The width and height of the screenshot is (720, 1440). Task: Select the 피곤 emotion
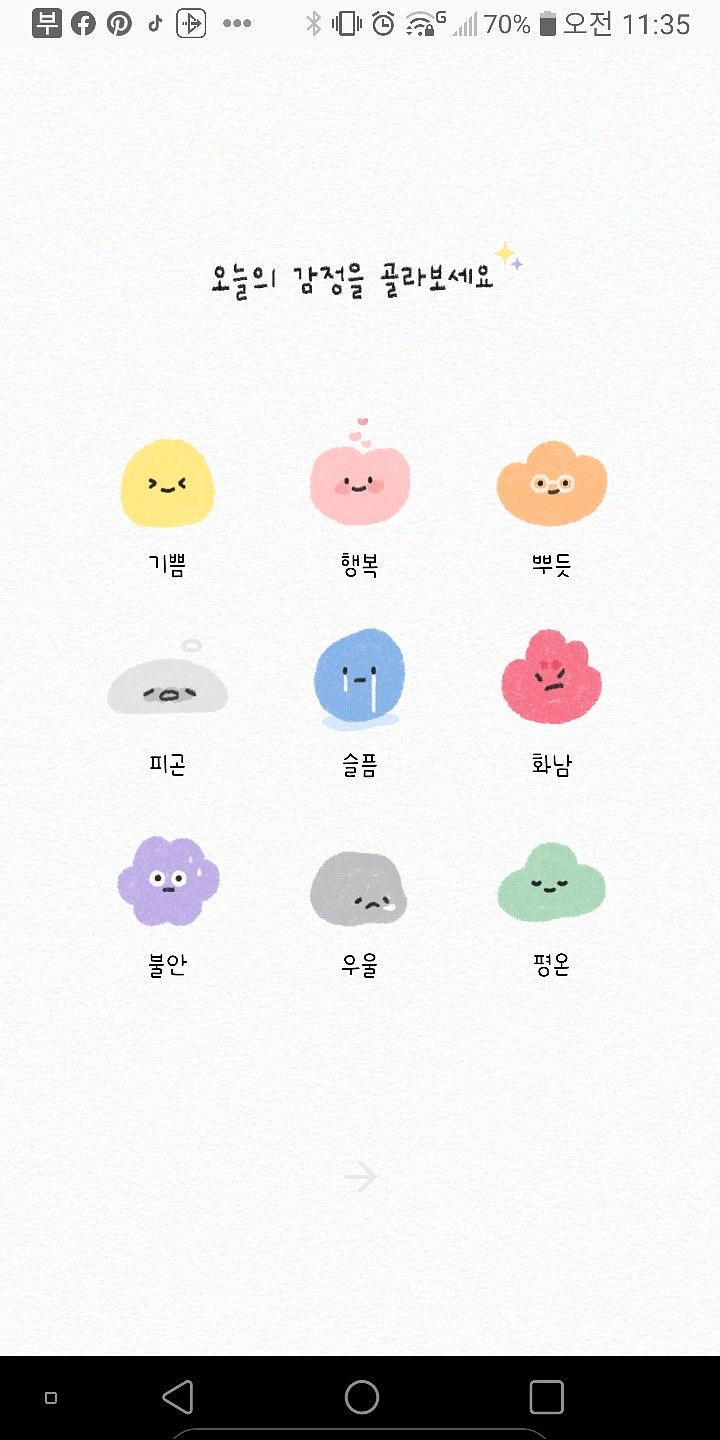(167, 687)
